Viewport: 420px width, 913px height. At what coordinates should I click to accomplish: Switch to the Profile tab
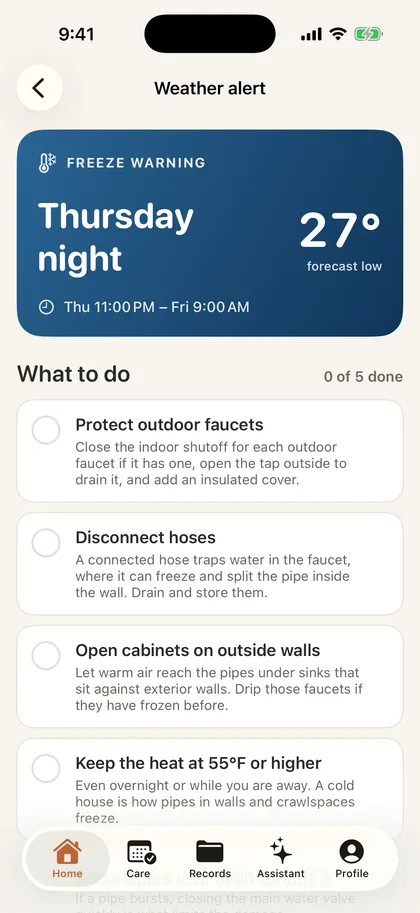[x=352, y=858]
